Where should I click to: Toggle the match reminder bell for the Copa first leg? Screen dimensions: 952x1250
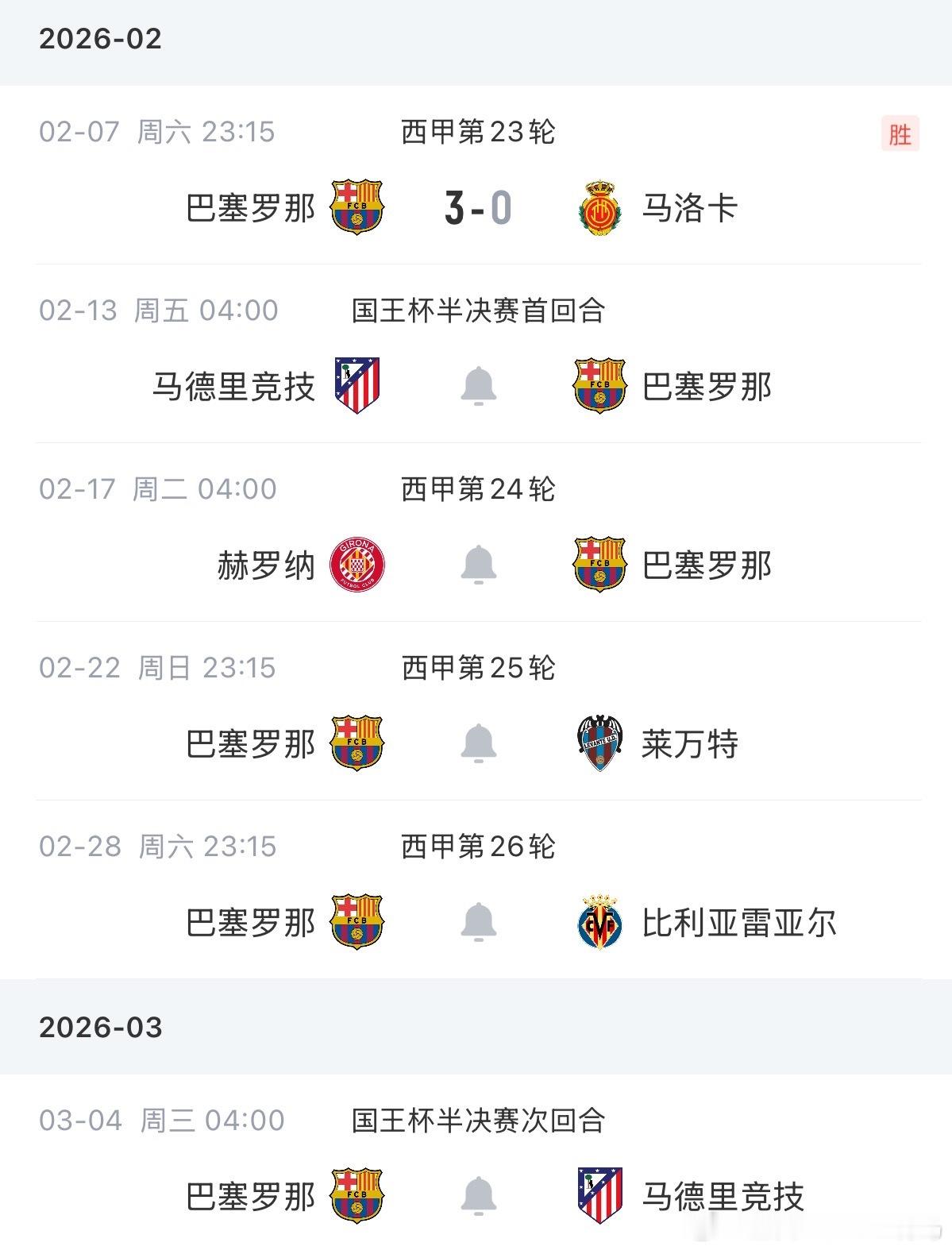coord(479,384)
